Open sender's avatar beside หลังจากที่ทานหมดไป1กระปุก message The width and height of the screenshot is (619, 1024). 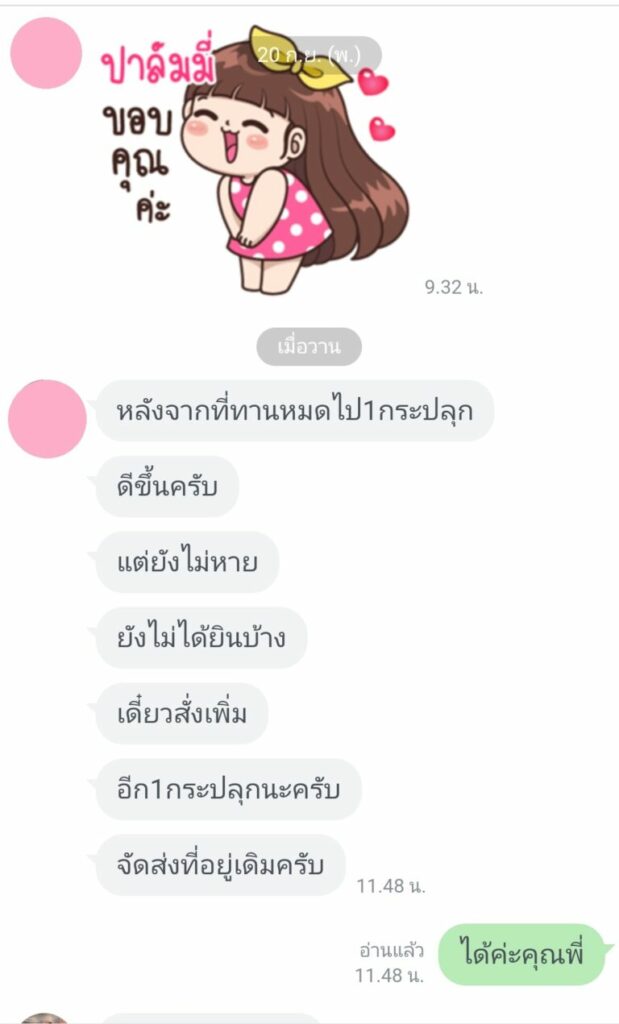tap(47, 419)
